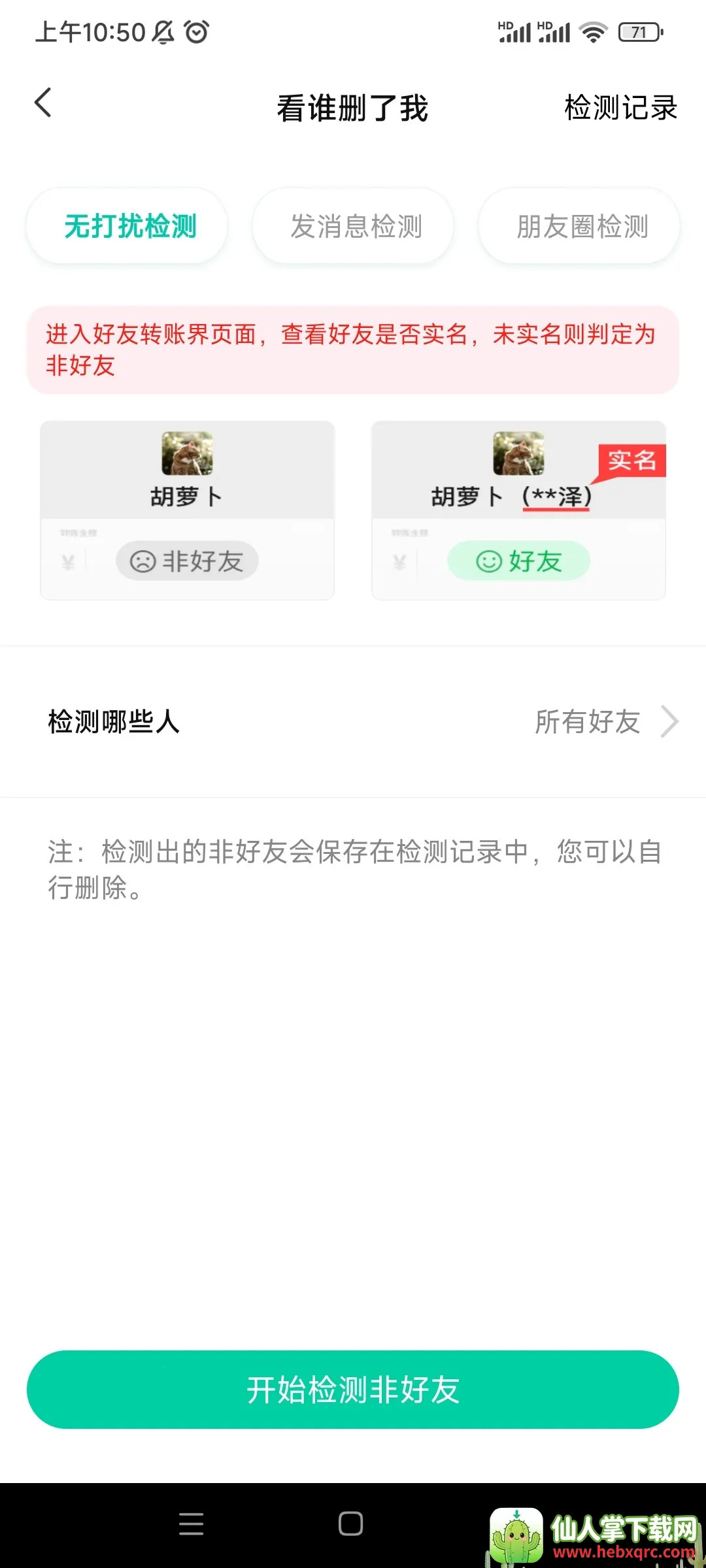Go back using the back arrow
The height and width of the screenshot is (1568, 706).
coord(43,103)
